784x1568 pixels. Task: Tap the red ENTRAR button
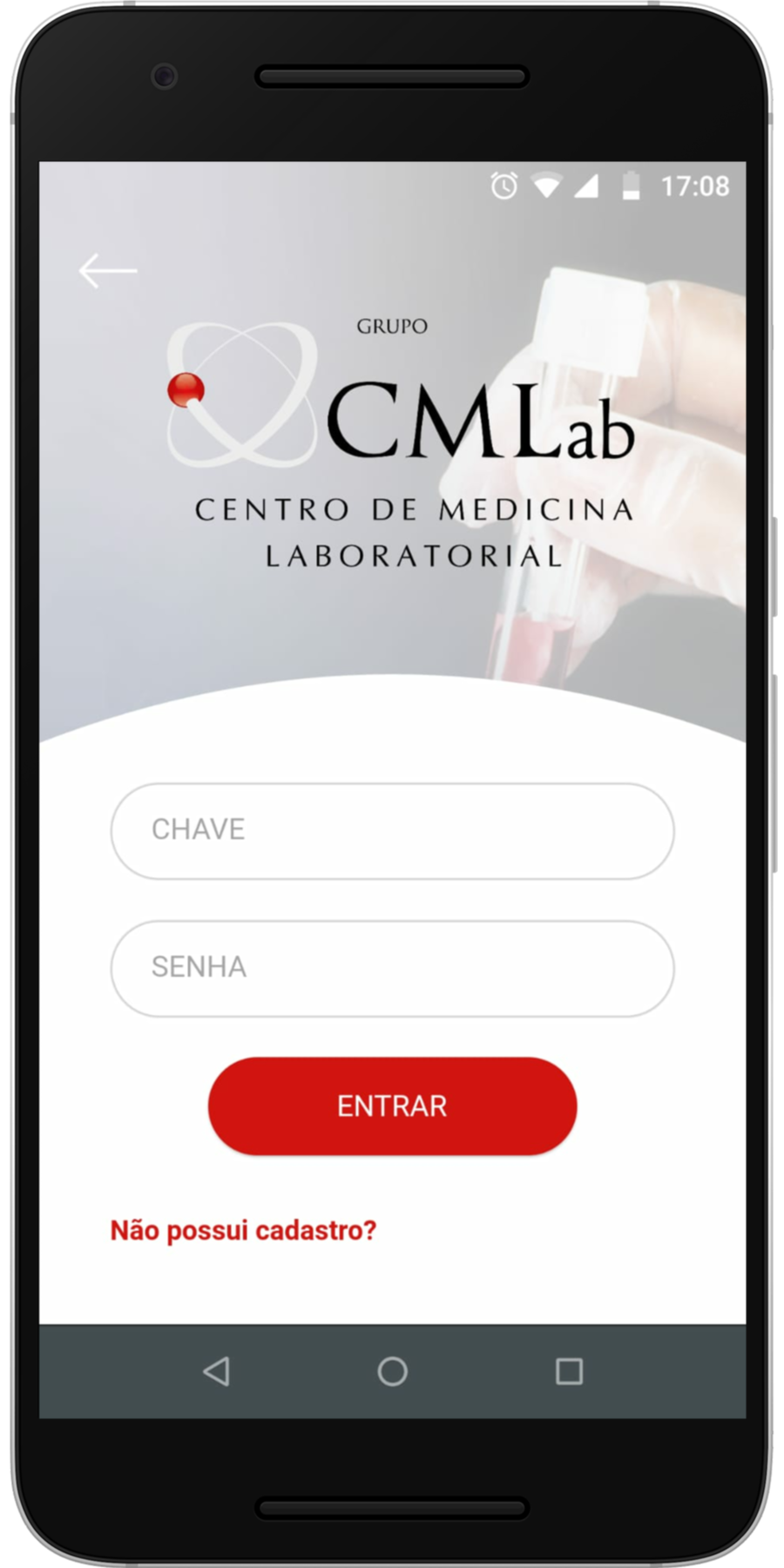[x=392, y=1105]
